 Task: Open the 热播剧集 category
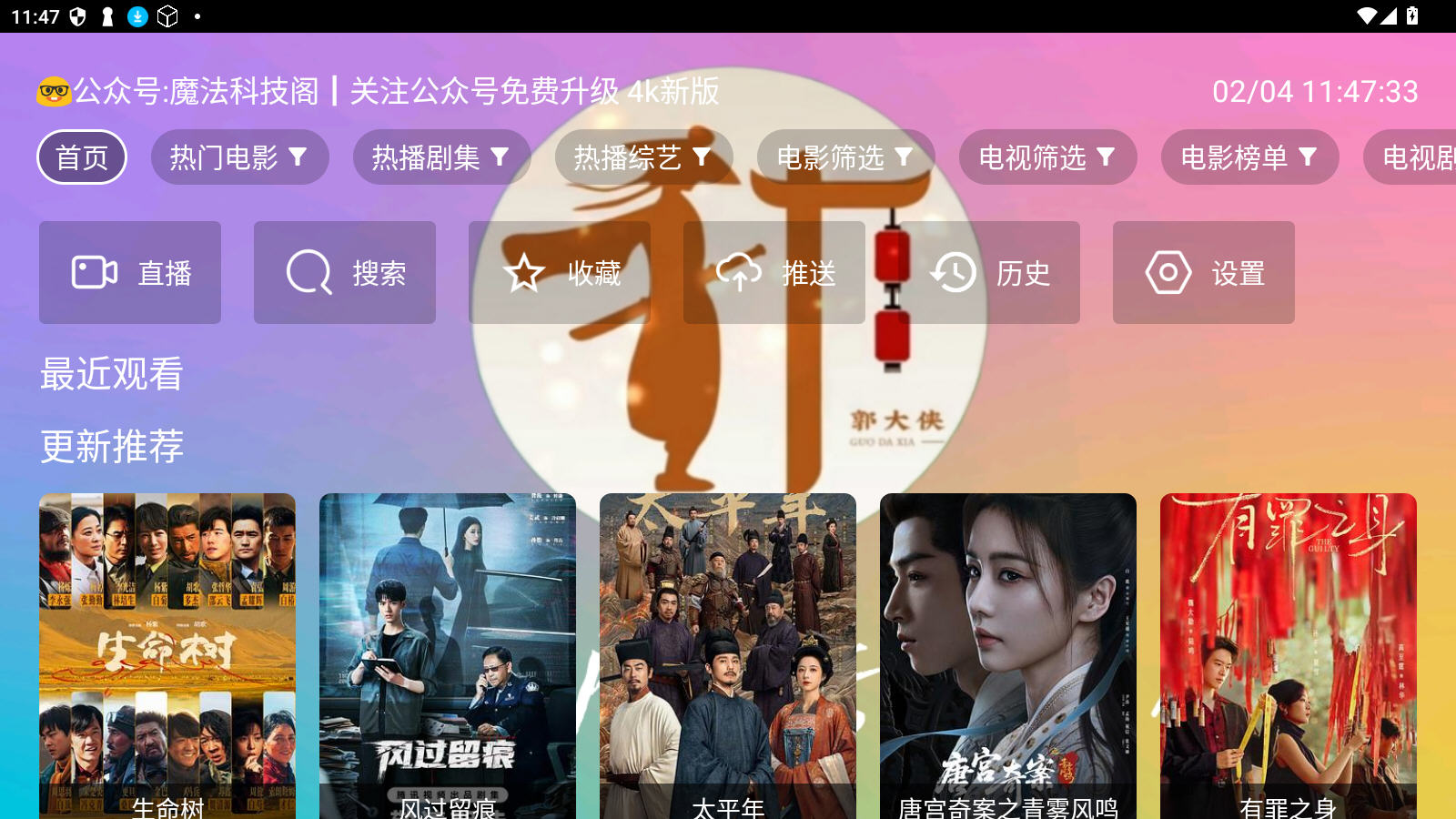(x=441, y=157)
